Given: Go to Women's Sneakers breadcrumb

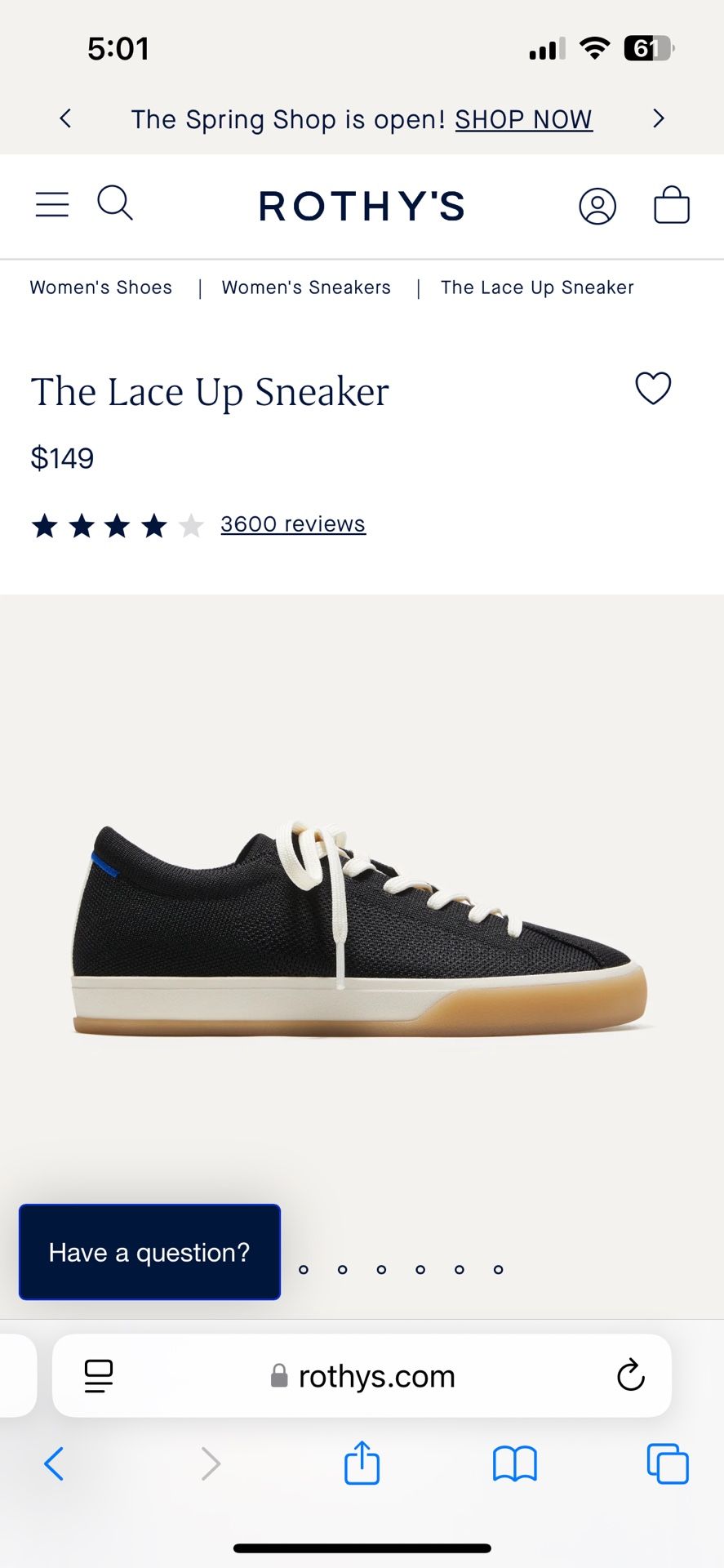Looking at the screenshot, I should [x=306, y=287].
